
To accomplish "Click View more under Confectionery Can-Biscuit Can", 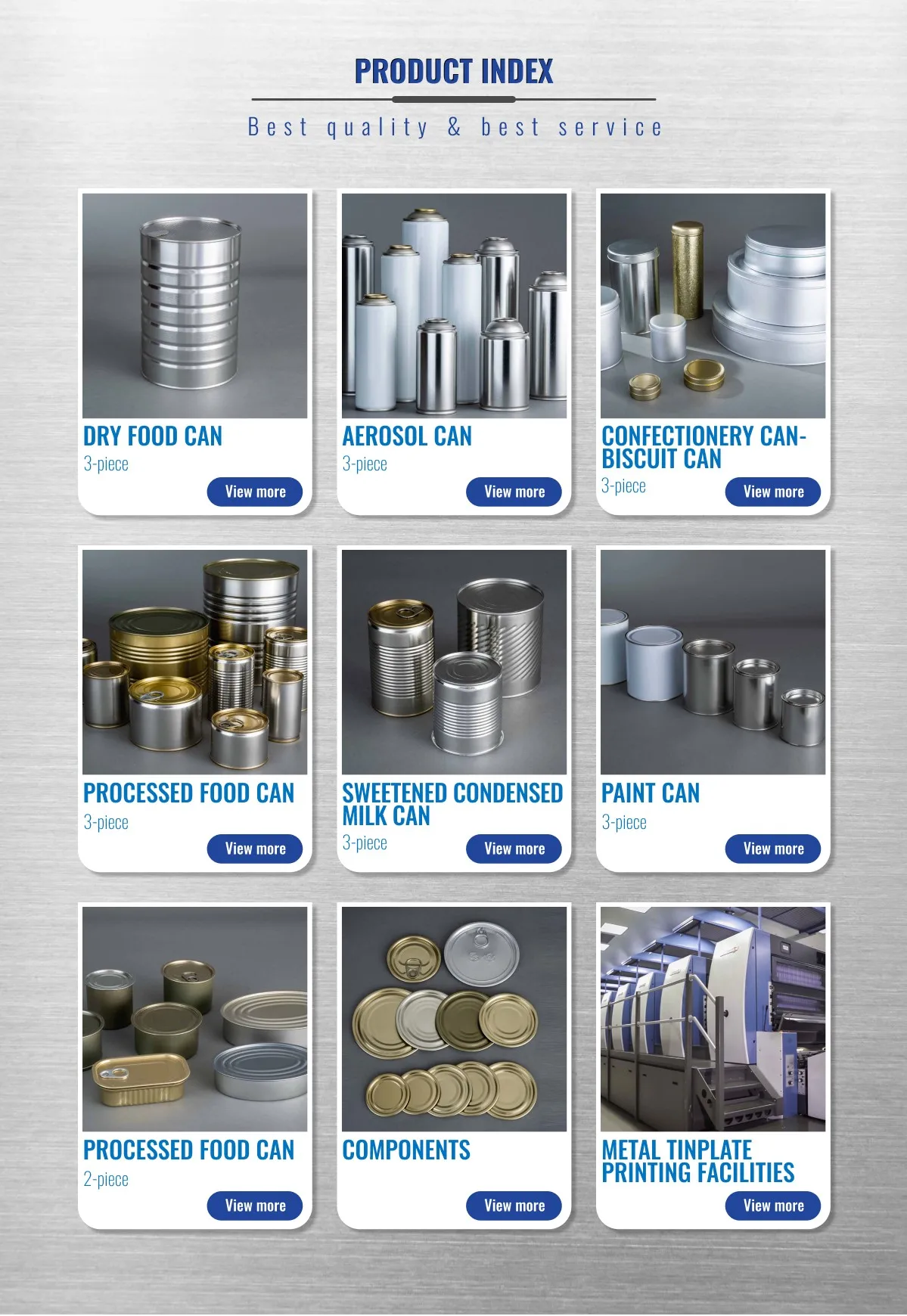I will tap(772, 492).
